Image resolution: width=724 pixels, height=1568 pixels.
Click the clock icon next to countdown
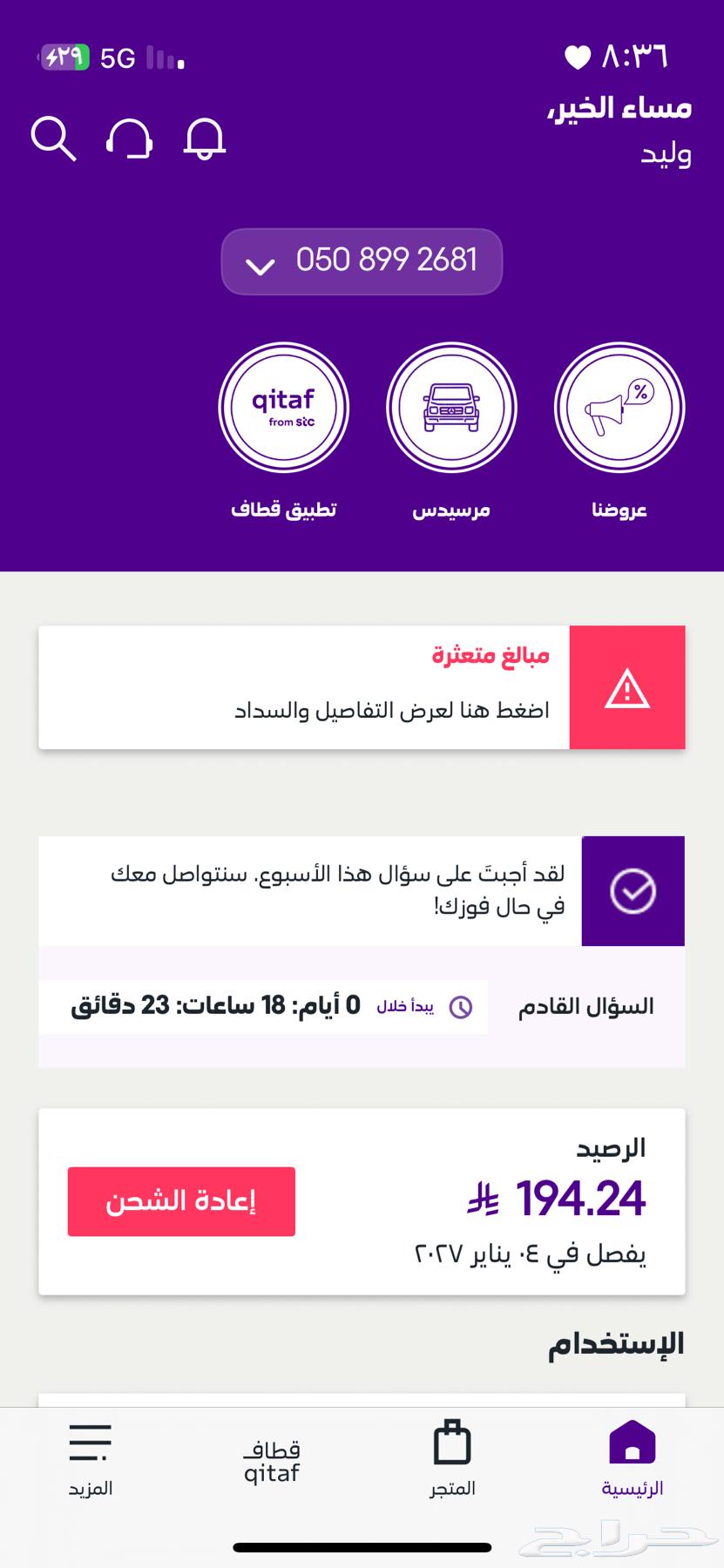click(x=463, y=1006)
